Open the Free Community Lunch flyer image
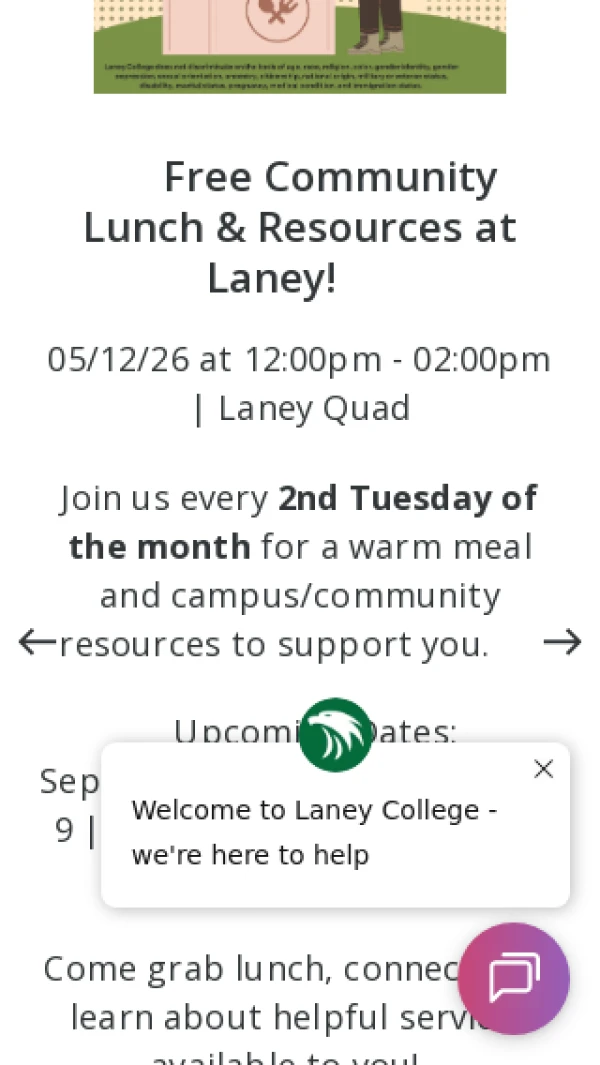Screen dimensions: 600x1065 [300, 46]
